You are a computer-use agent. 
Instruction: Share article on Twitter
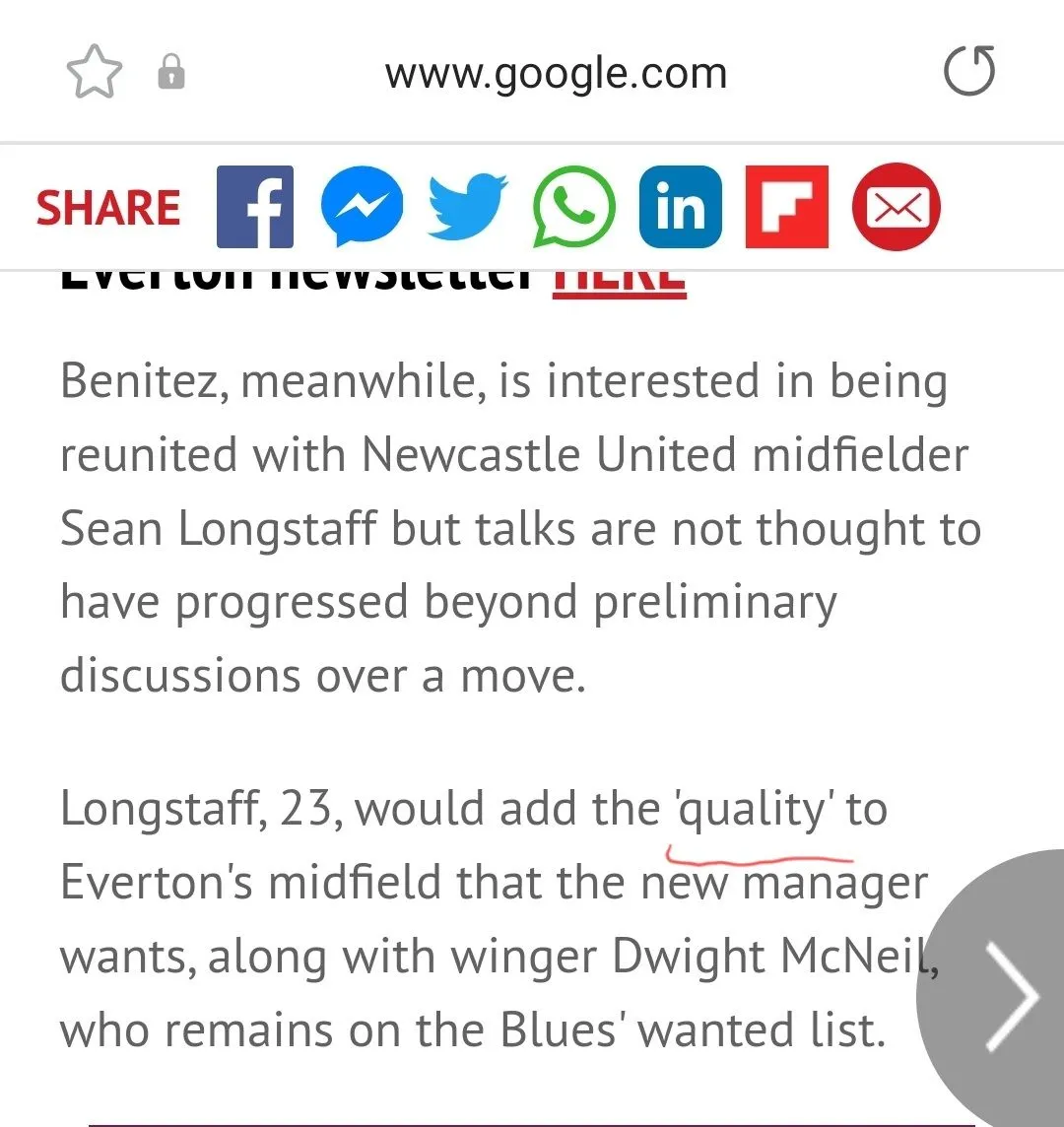(468, 207)
